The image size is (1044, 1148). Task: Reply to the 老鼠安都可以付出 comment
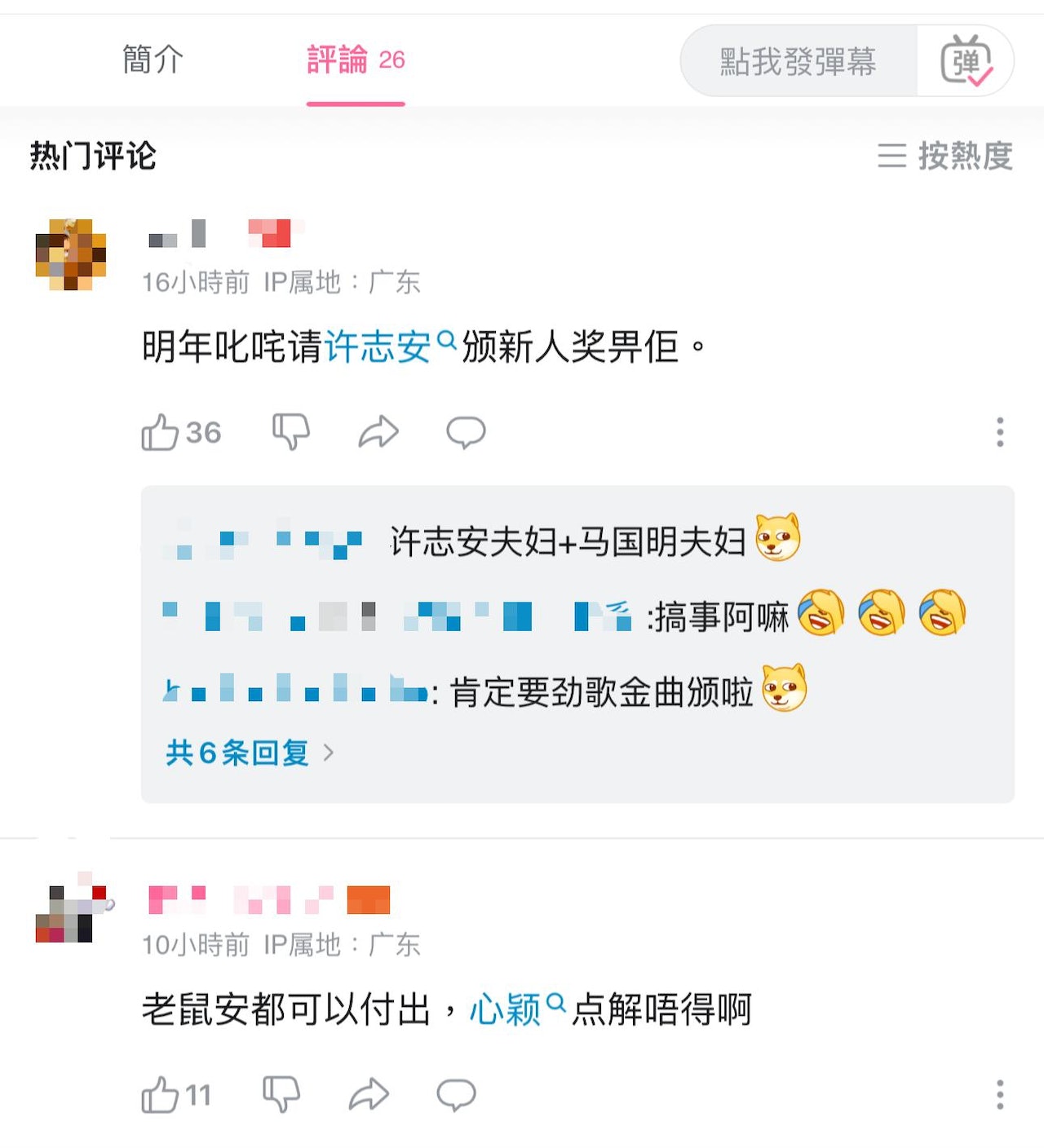[456, 1094]
